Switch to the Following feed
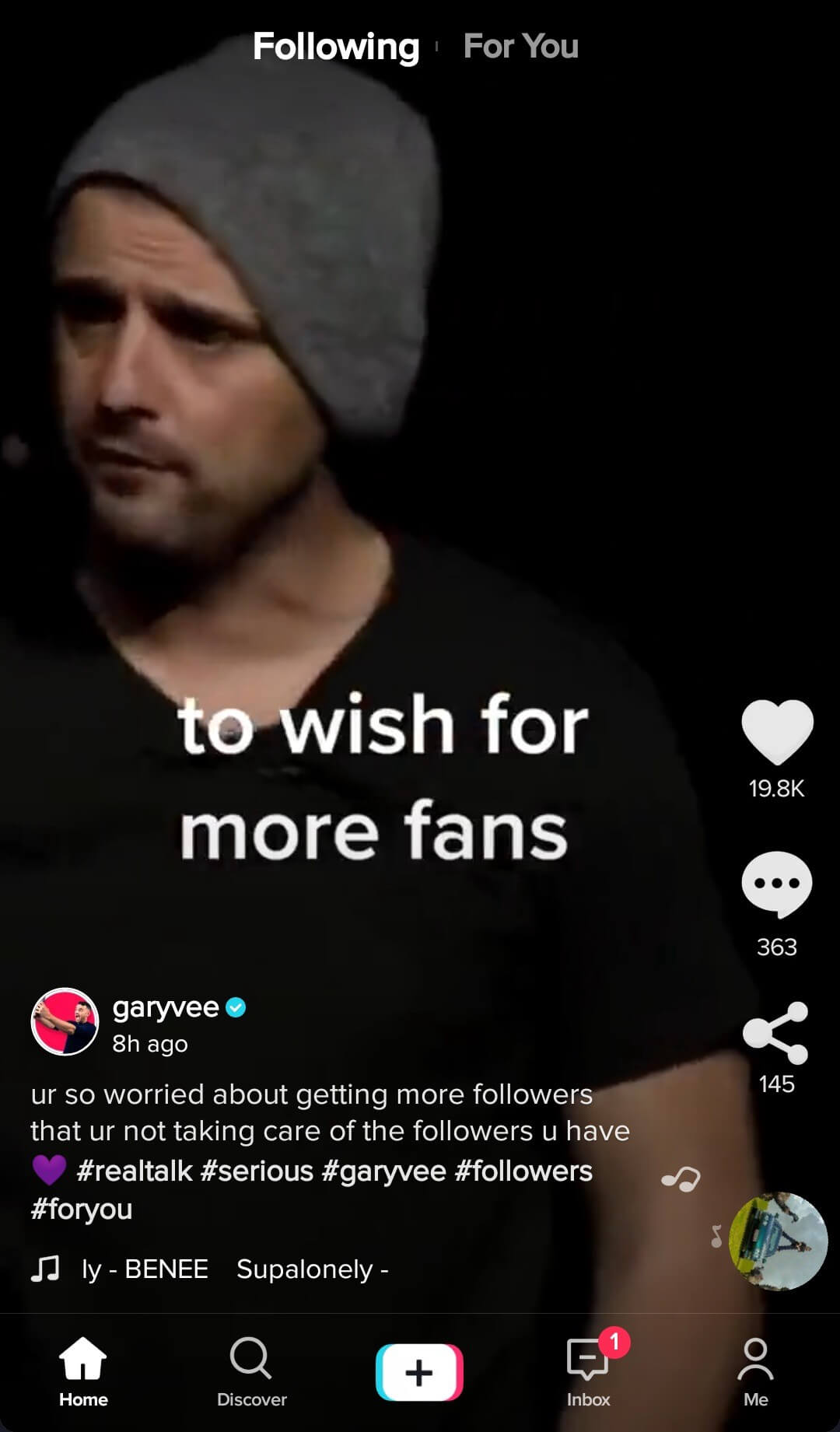Viewport: 840px width, 1432px height. 335,47
